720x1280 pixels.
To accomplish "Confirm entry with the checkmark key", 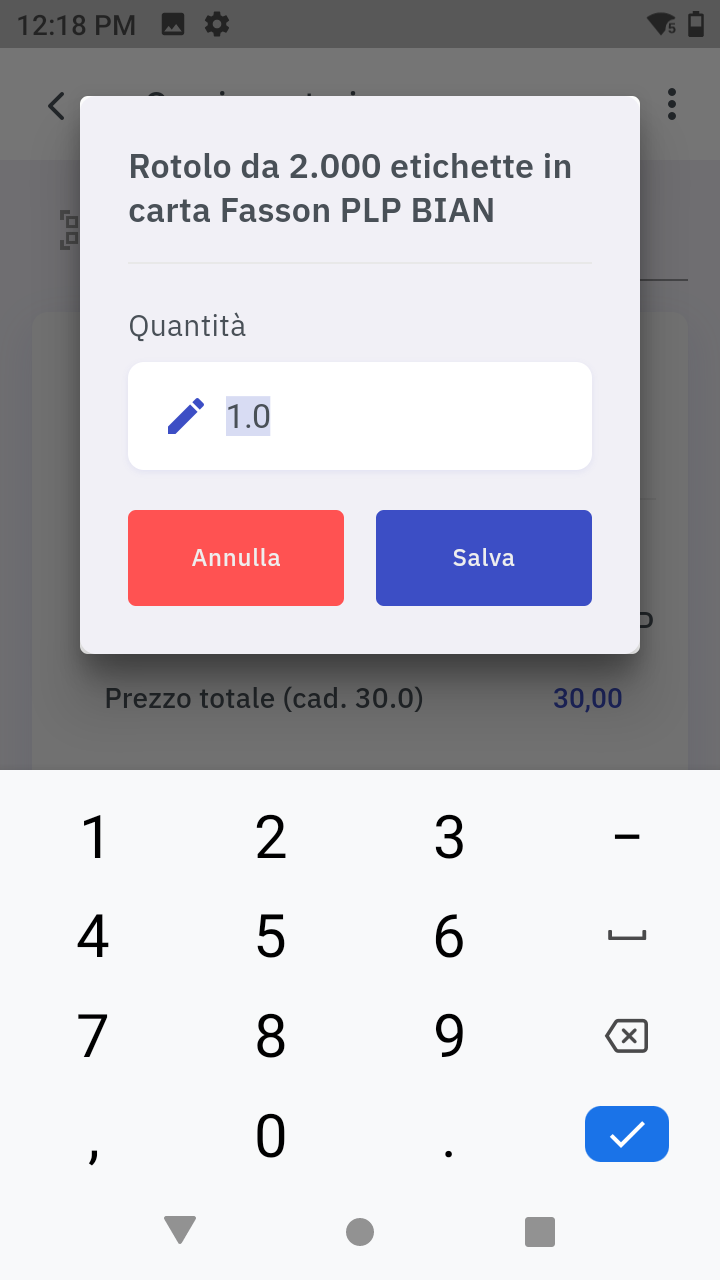I will (x=627, y=1134).
